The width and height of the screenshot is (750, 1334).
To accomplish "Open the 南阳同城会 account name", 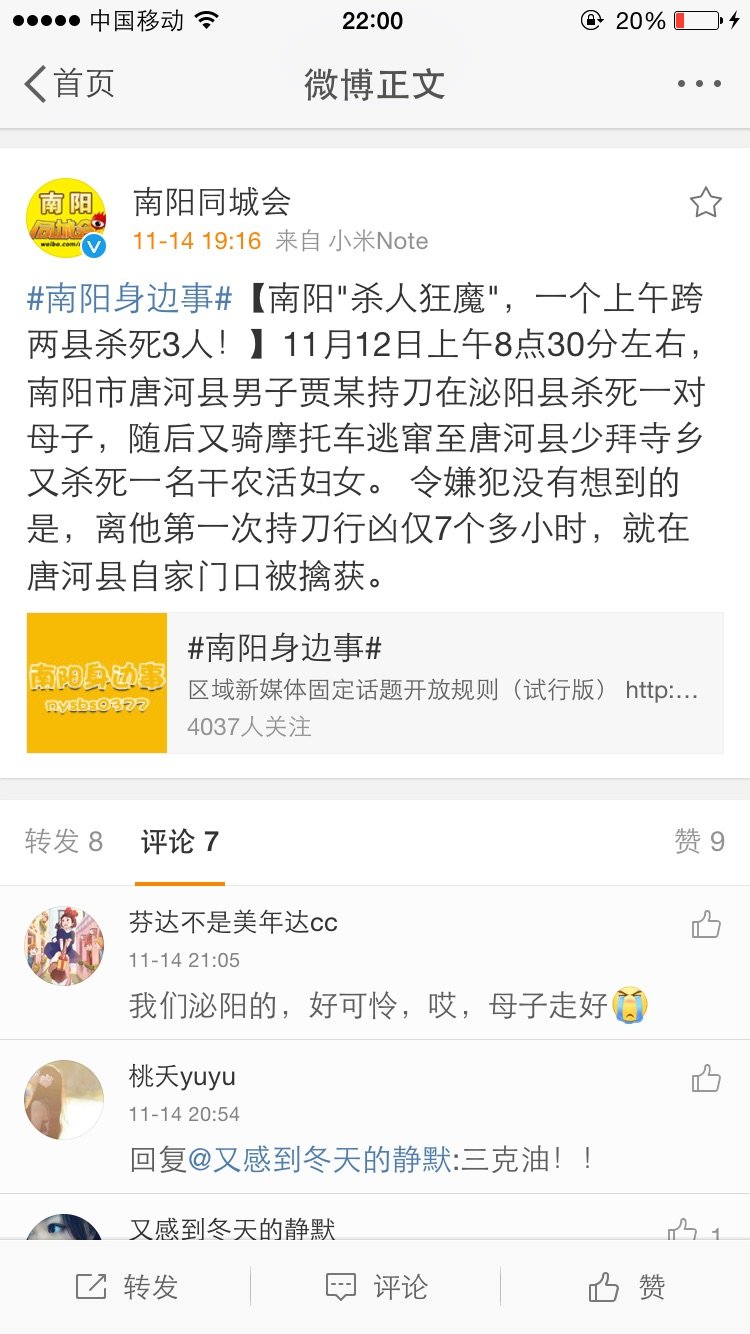I will pyautogui.click(x=212, y=202).
